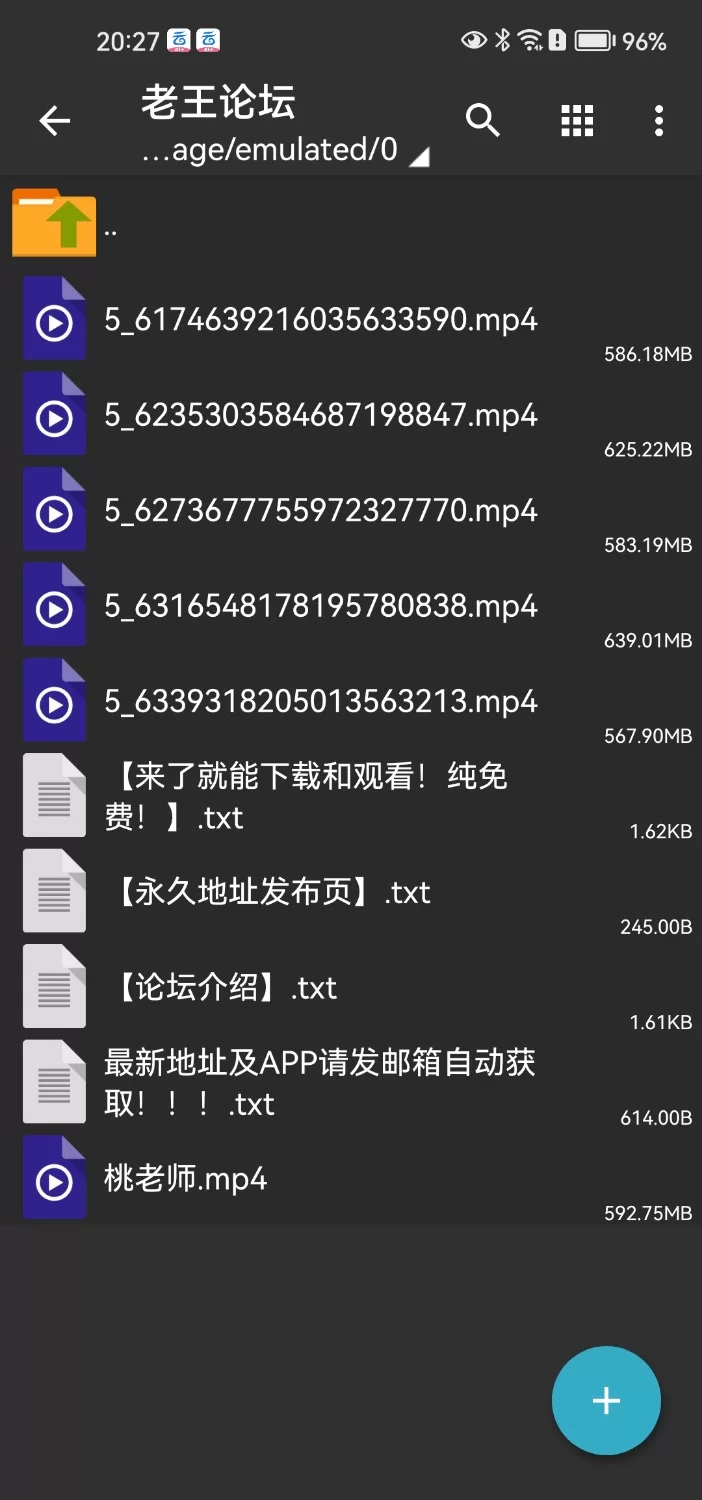This screenshot has height=1500, width=702.
Task: Open 5_6174639216035633590.mp4
Action: click(320, 320)
